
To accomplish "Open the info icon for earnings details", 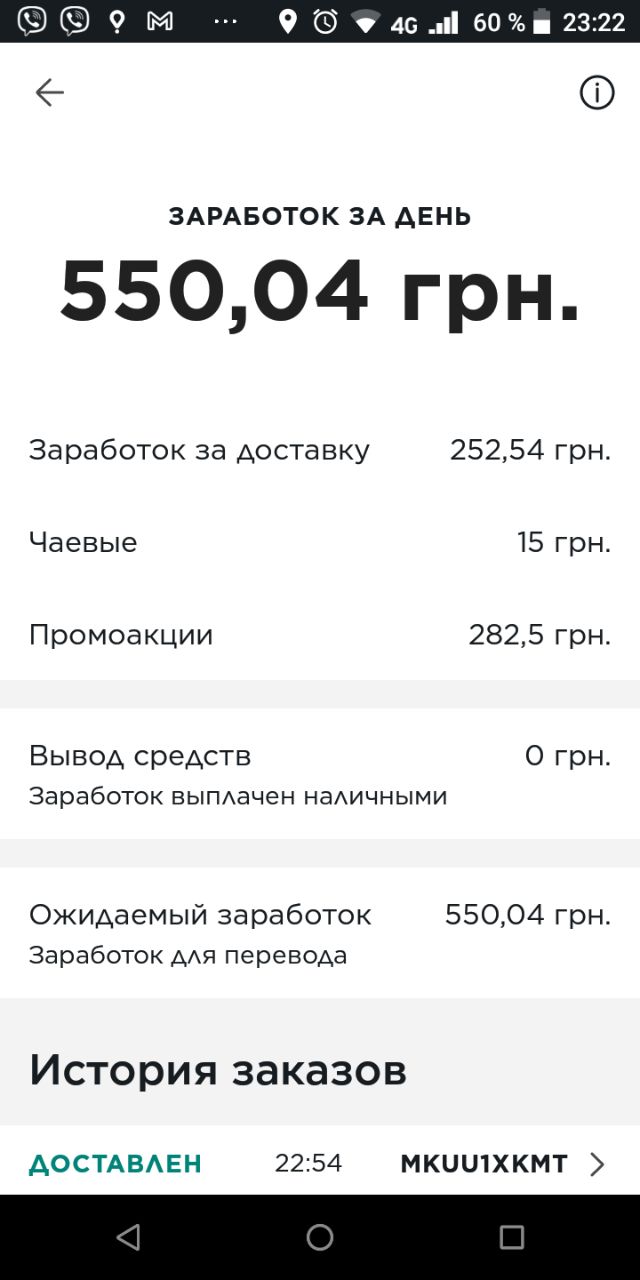I will coord(597,93).
